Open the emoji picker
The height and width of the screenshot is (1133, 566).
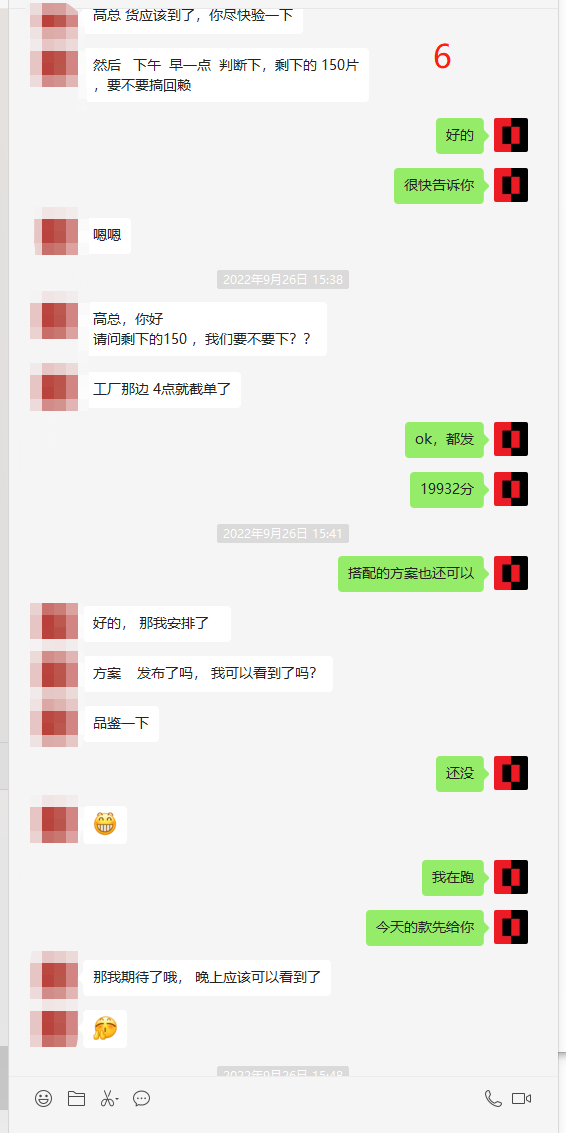click(x=43, y=1098)
